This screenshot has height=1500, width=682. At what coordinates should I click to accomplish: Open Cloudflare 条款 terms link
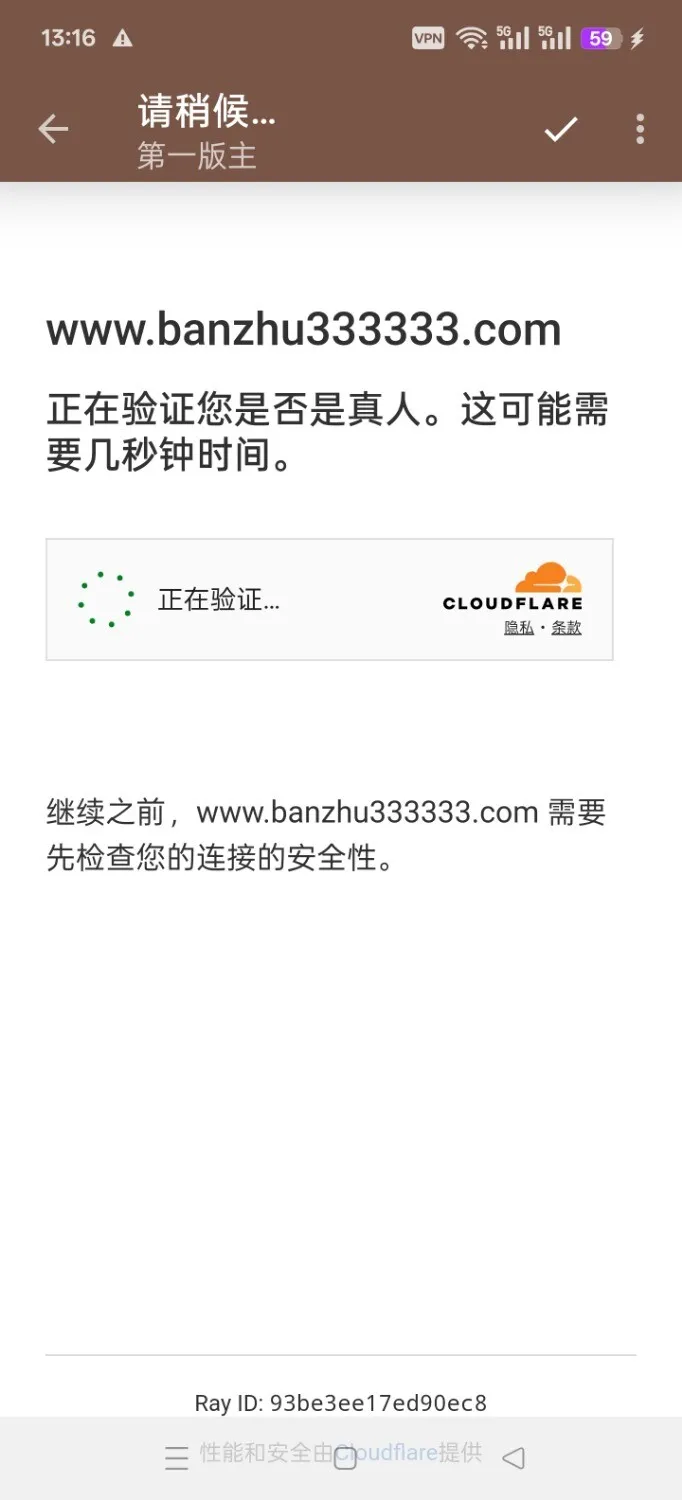[566, 628]
